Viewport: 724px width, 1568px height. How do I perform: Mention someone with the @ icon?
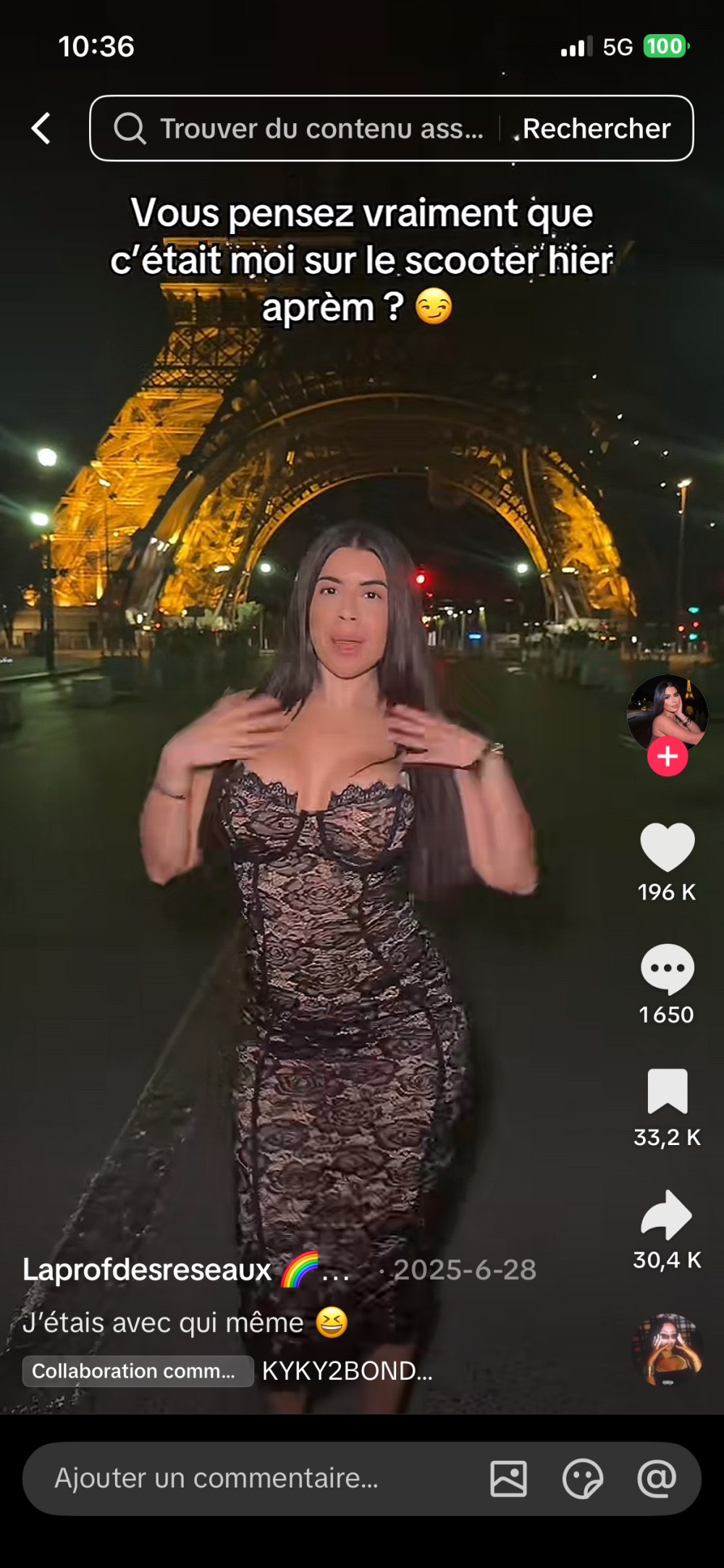(x=657, y=1478)
